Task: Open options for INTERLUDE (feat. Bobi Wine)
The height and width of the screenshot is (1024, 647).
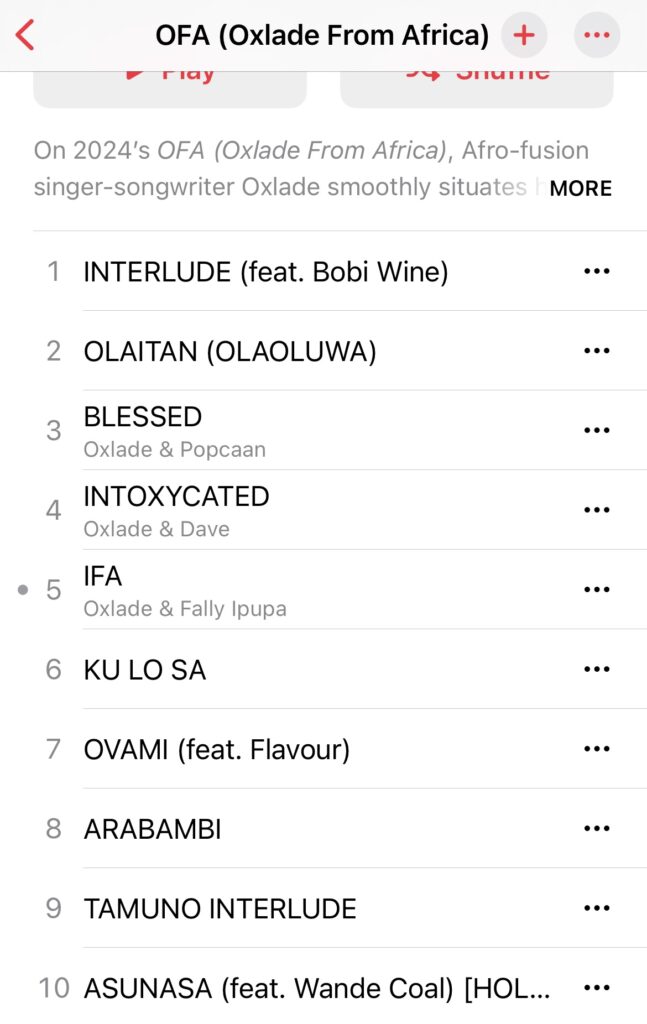Action: 596,271
